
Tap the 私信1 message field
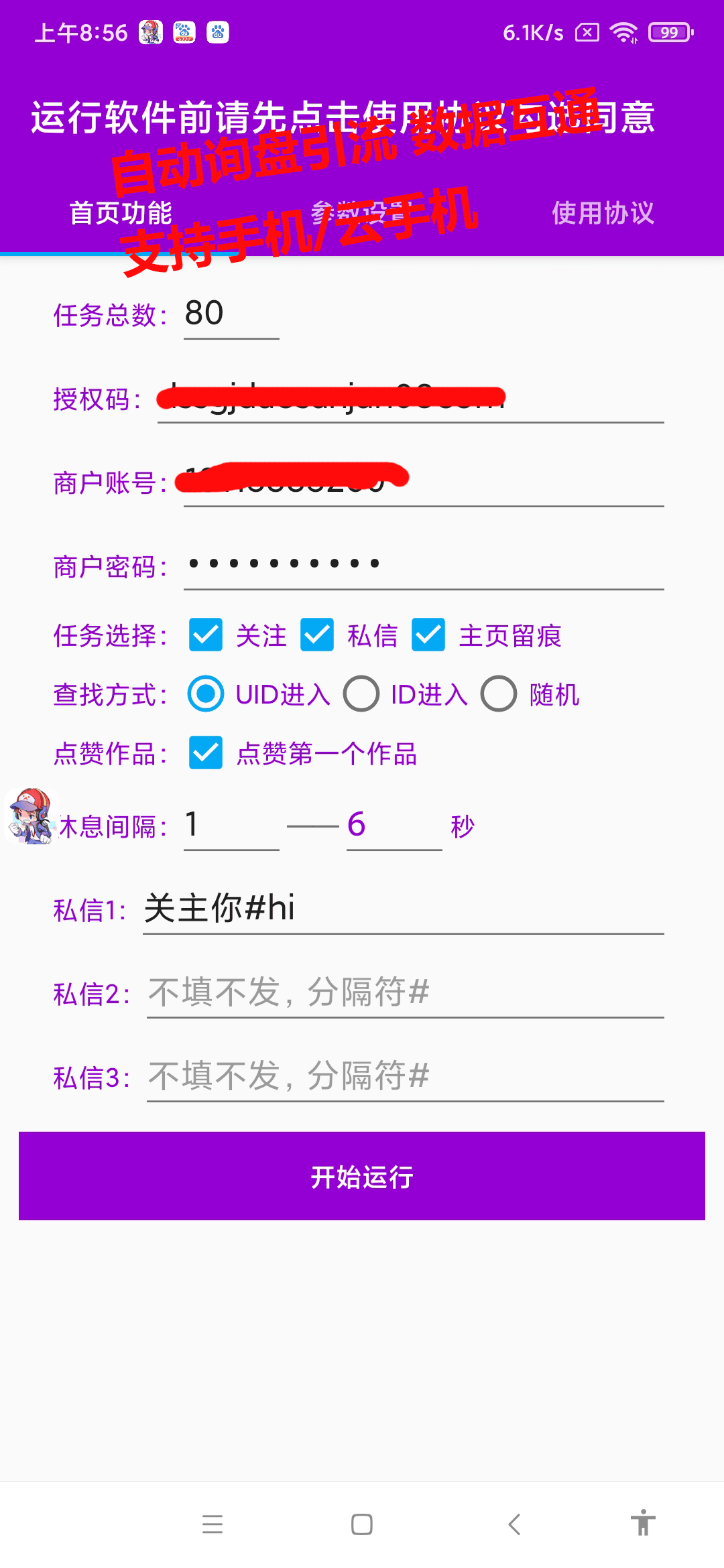pyautogui.click(x=404, y=909)
